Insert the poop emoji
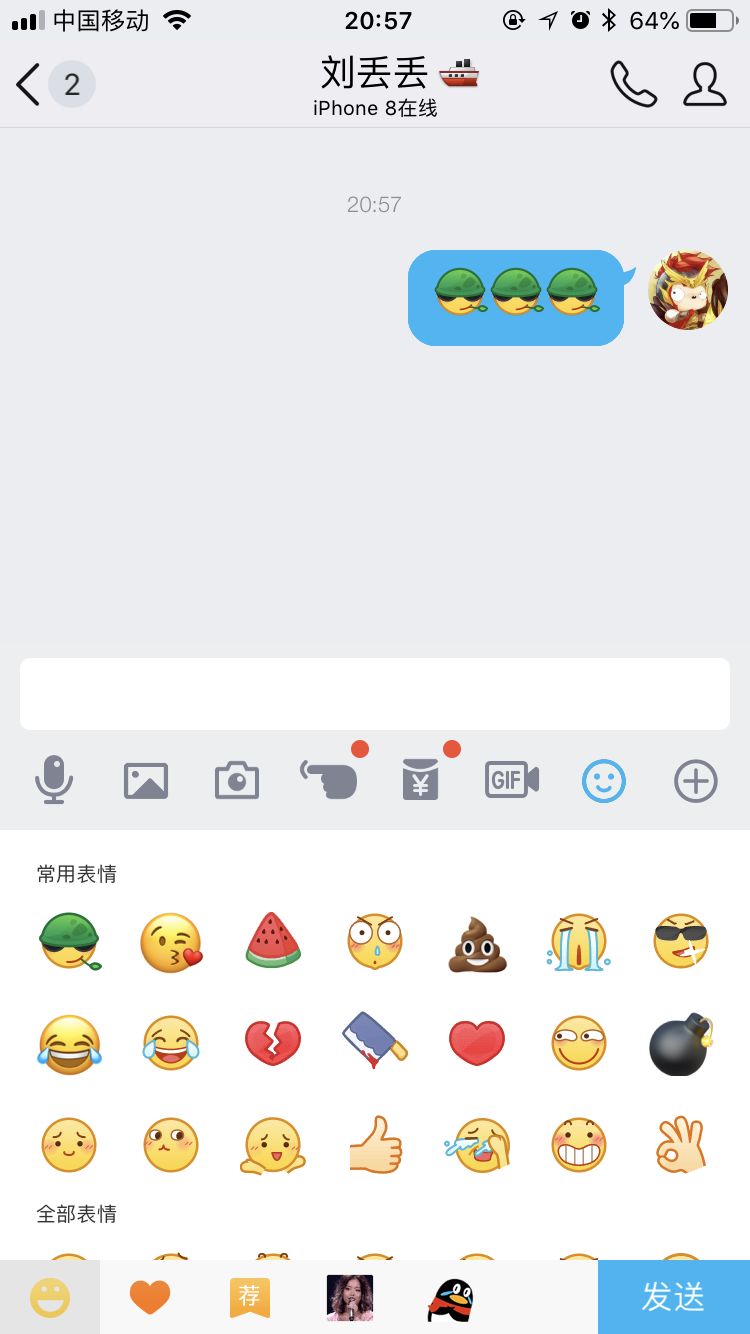 (x=477, y=941)
